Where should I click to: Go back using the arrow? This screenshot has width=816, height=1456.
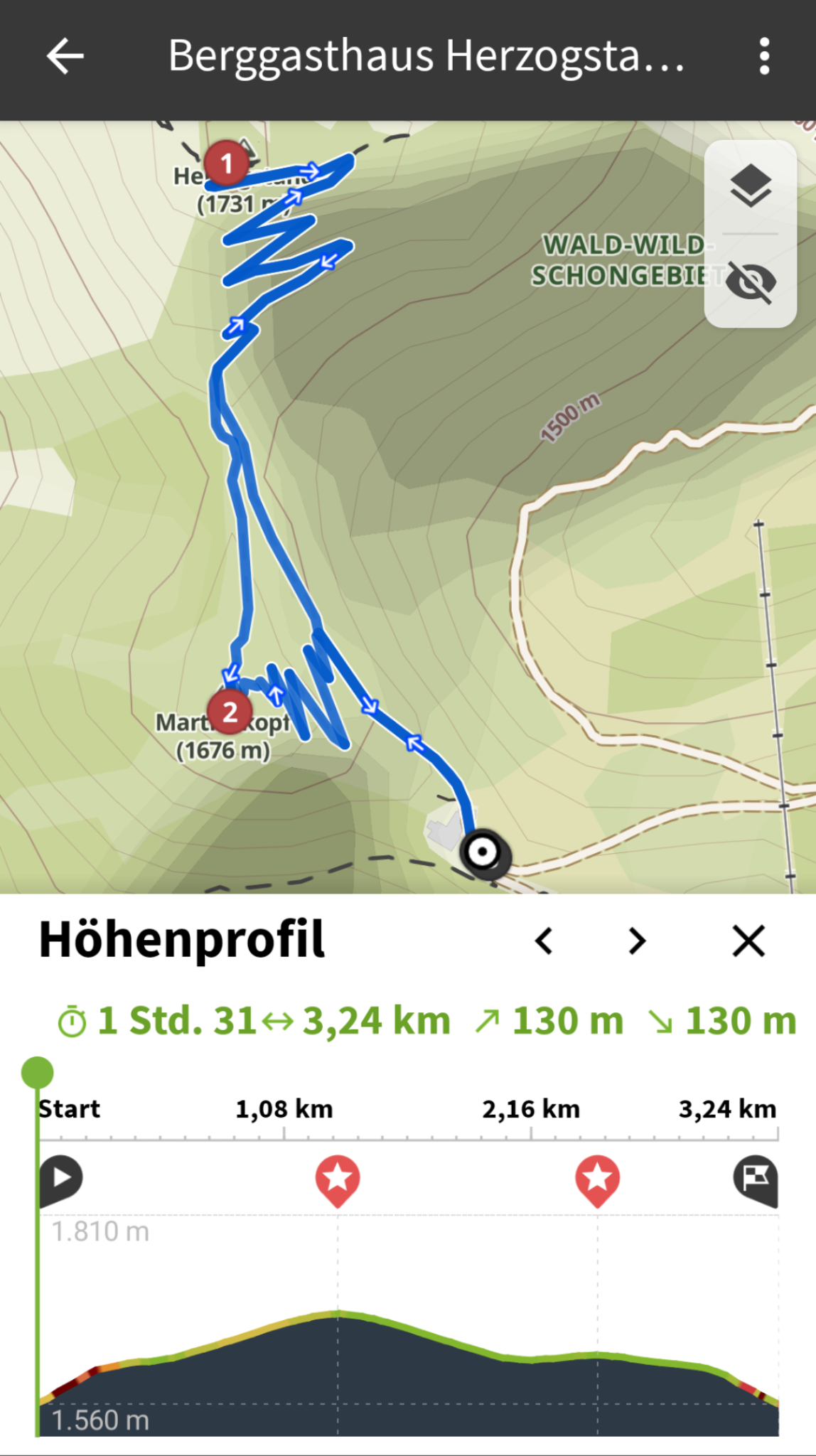click(65, 57)
